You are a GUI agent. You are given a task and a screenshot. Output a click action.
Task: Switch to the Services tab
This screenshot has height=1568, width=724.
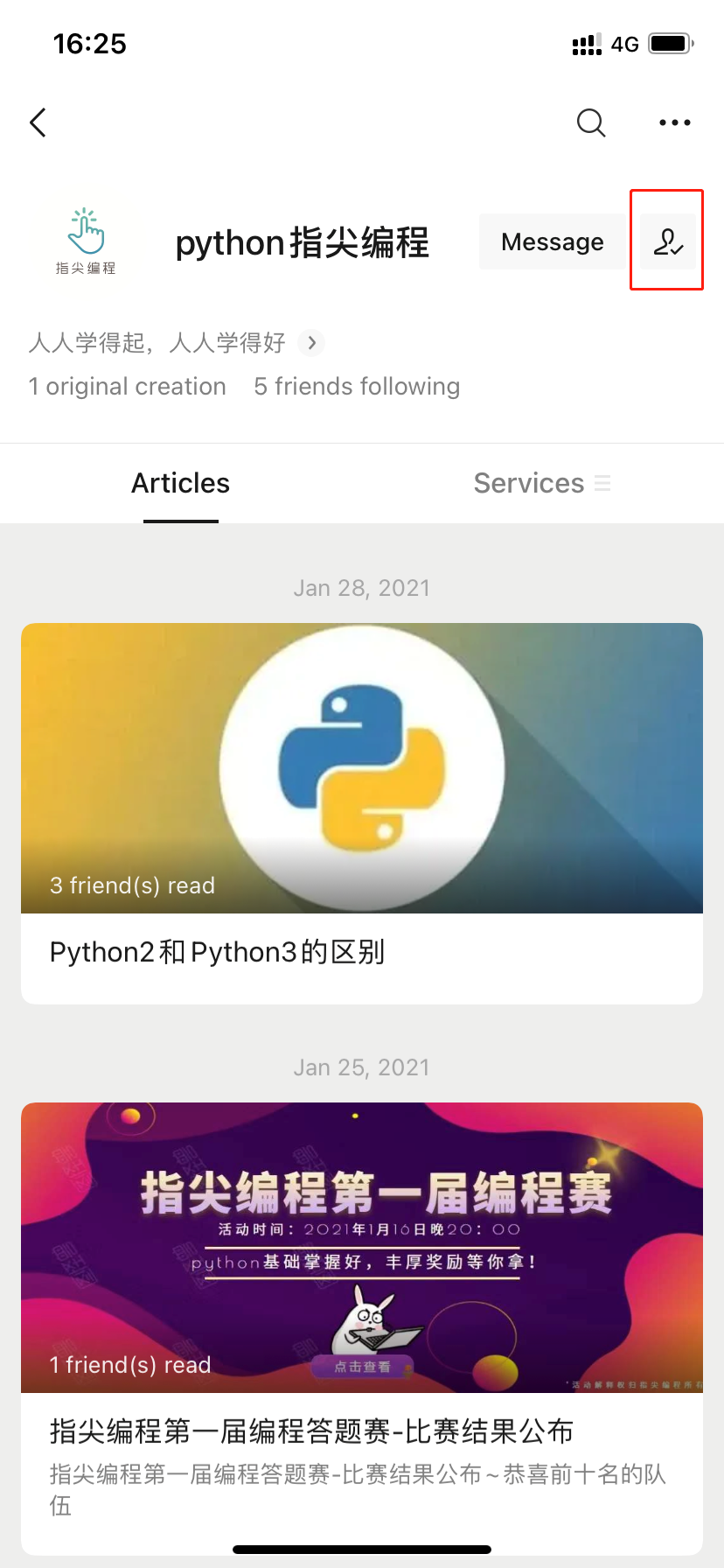542,483
